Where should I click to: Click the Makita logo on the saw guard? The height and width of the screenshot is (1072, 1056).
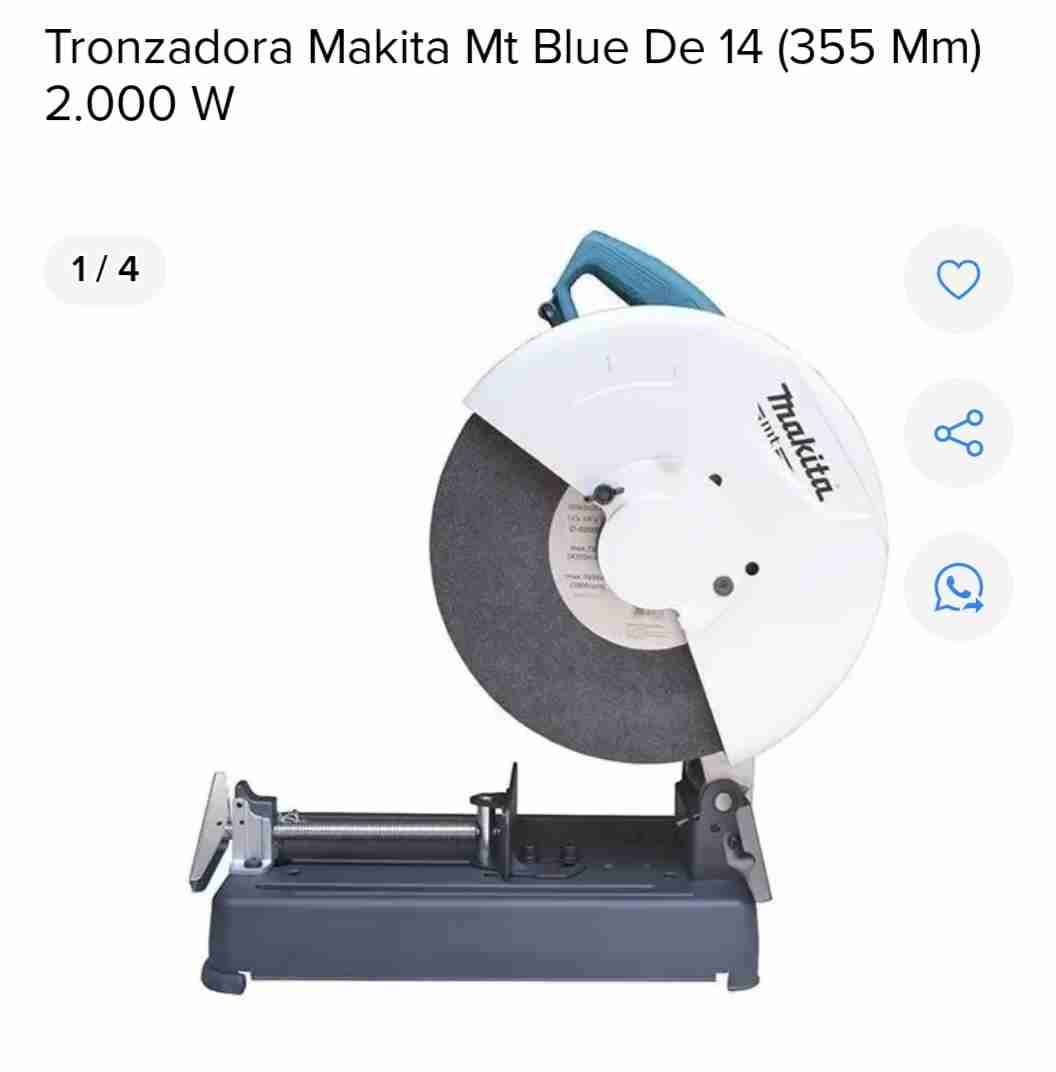point(795,437)
